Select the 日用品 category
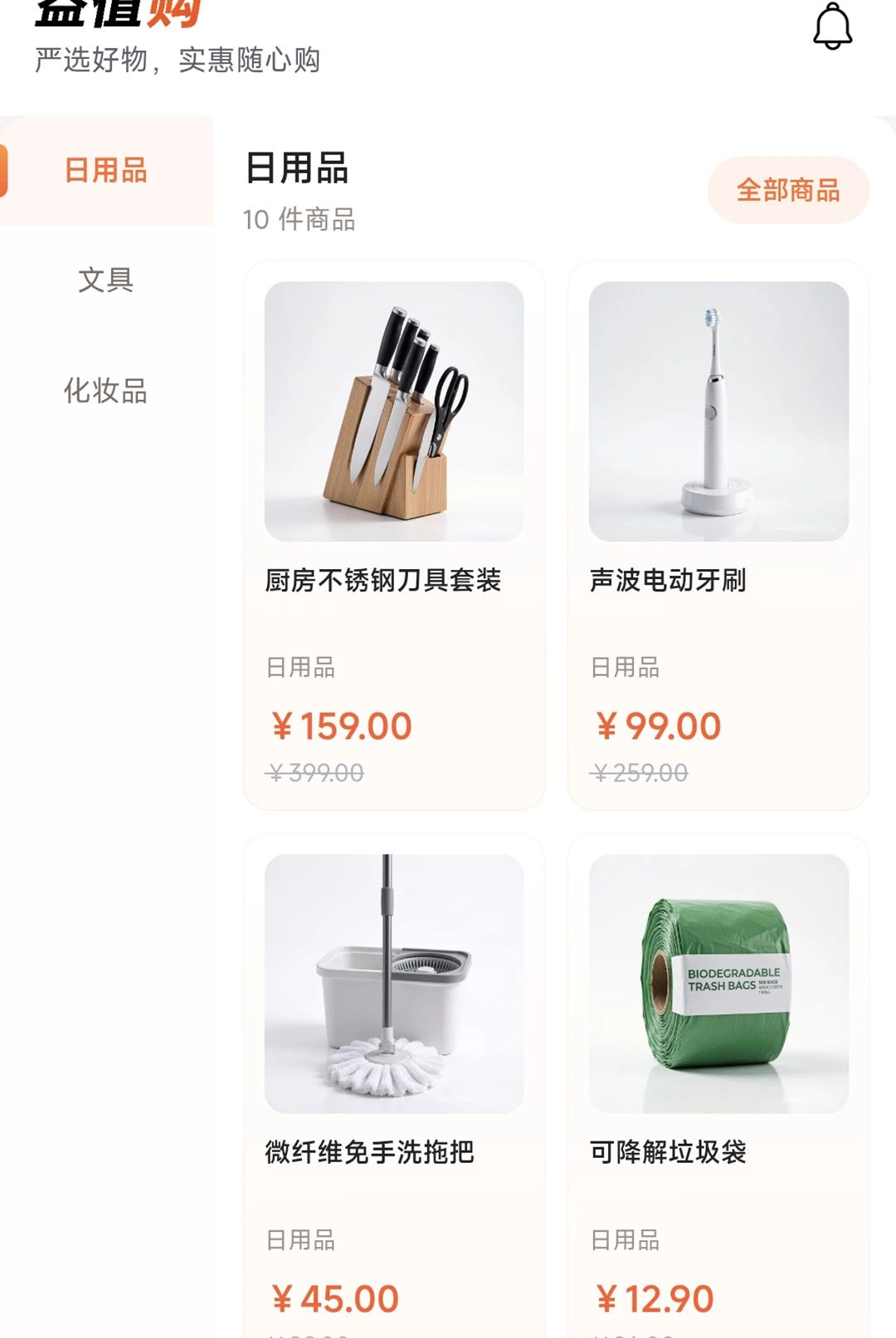The height and width of the screenshot is (1338, 896). tap(106, 171)
